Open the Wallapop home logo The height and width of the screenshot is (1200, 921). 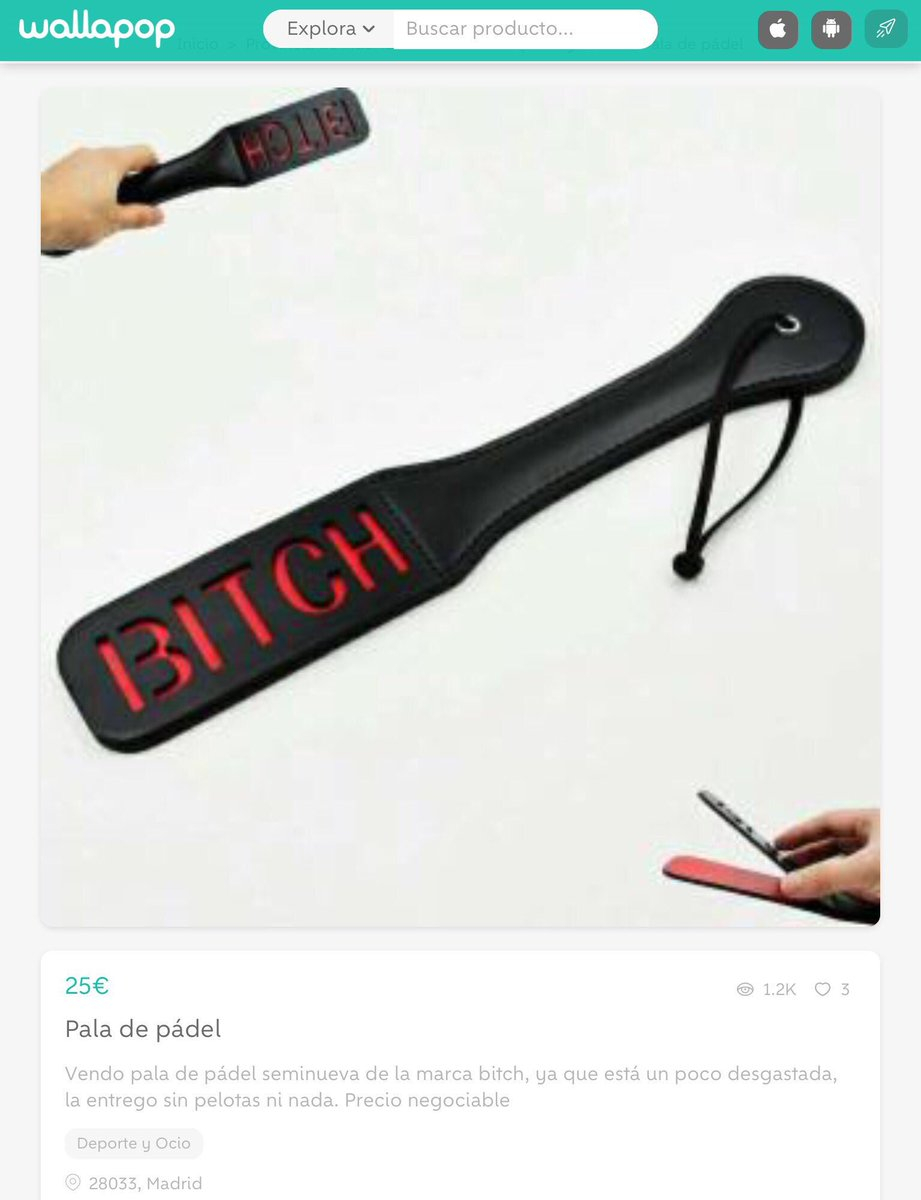[x=97, y=29]
